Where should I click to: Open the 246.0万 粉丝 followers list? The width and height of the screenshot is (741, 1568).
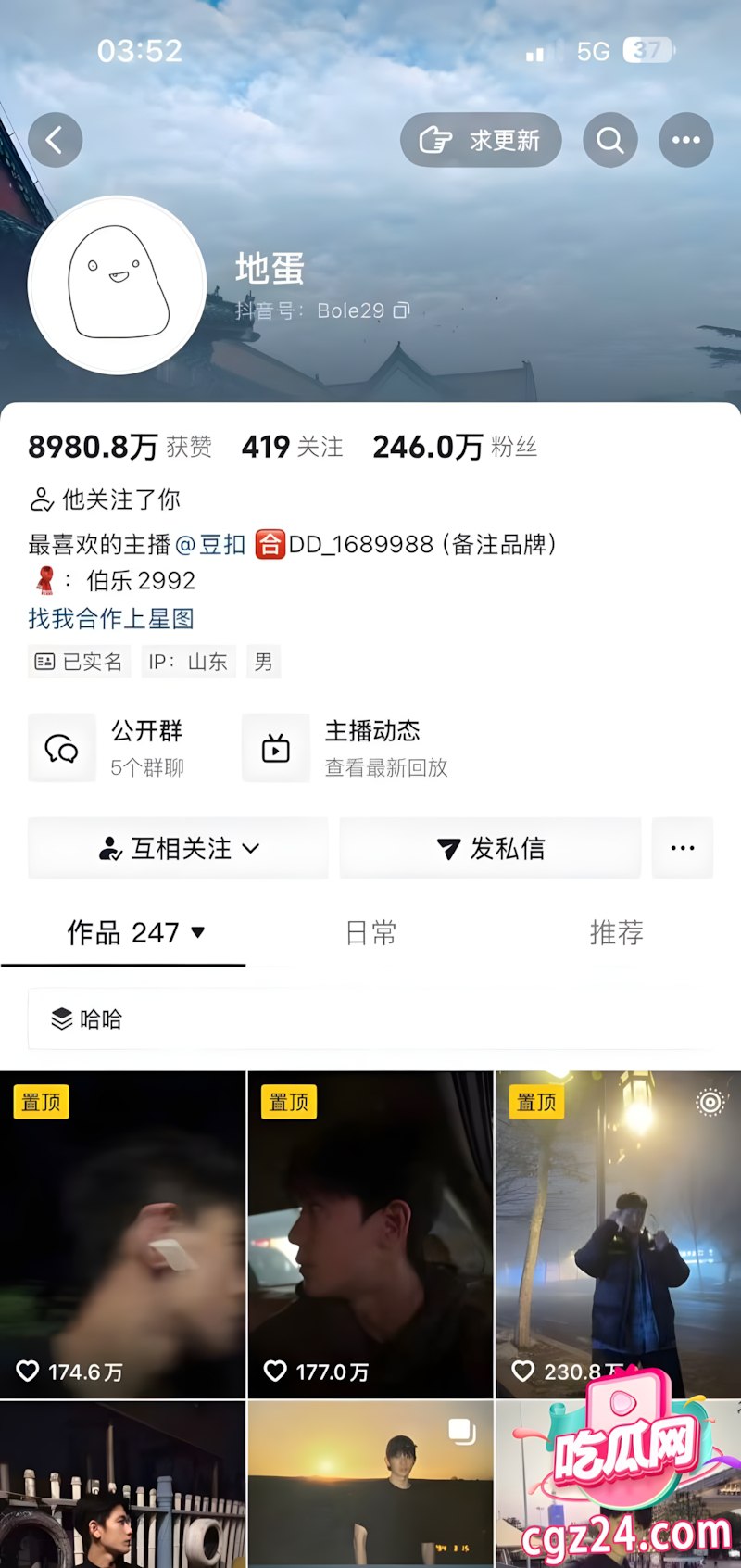[454, 447]
